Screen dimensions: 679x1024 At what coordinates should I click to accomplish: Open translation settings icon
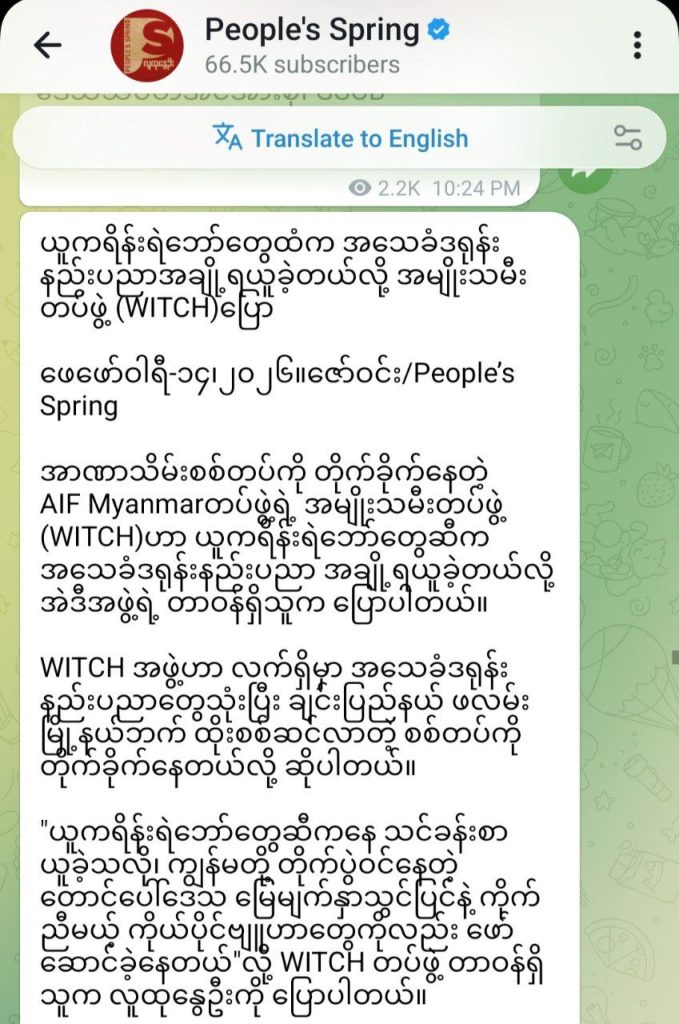pyautogui.click(x=628, y=138)
